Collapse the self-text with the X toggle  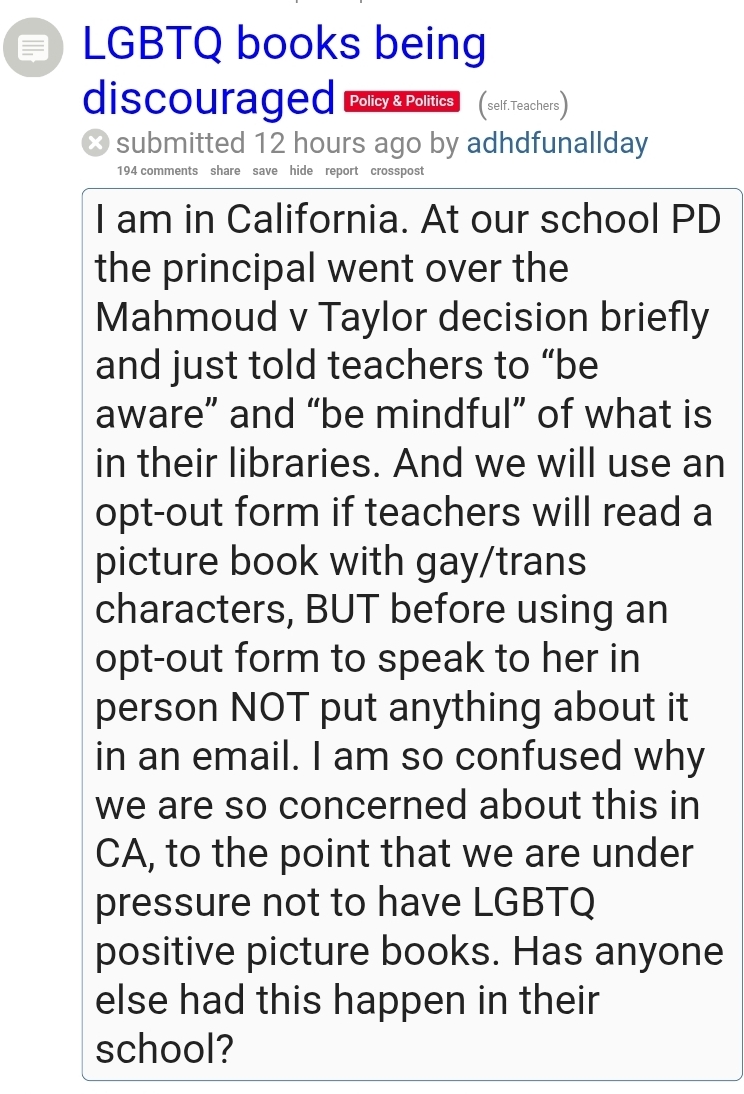tap(96, 143)
